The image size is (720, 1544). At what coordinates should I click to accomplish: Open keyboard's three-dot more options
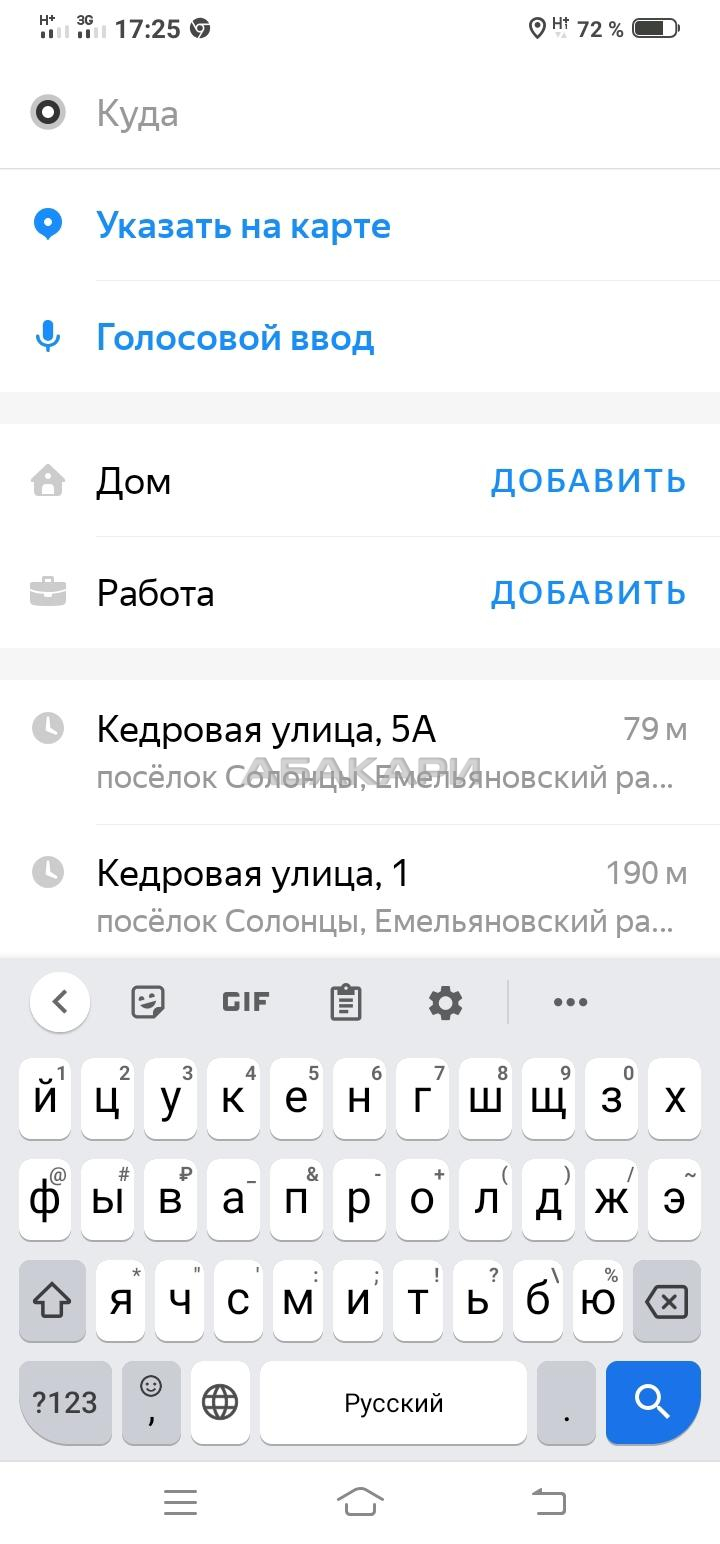pyautogui.click(x=570, y=1002)
